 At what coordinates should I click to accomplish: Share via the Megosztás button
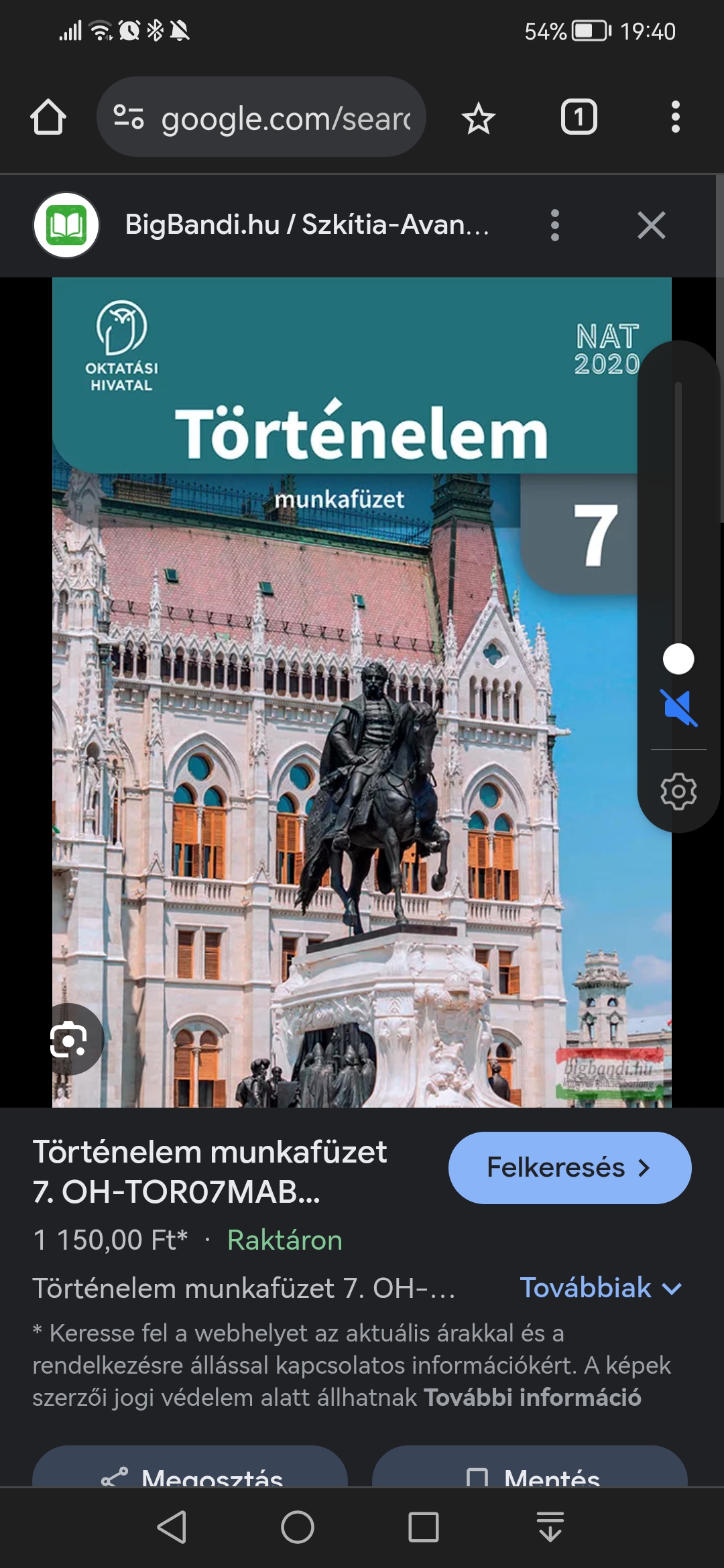coord(190,1474)
